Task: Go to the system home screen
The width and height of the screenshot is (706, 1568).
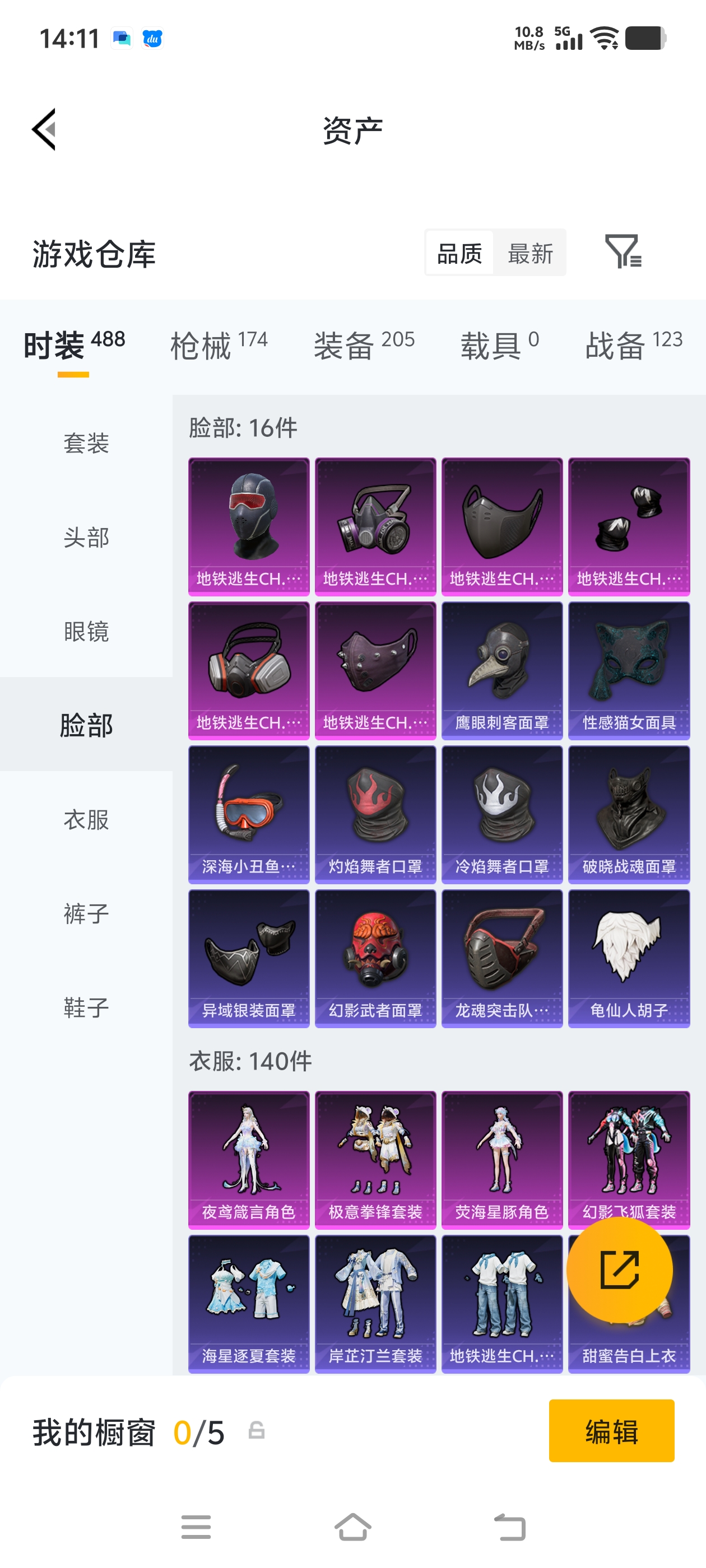Action: (352, 1527)
